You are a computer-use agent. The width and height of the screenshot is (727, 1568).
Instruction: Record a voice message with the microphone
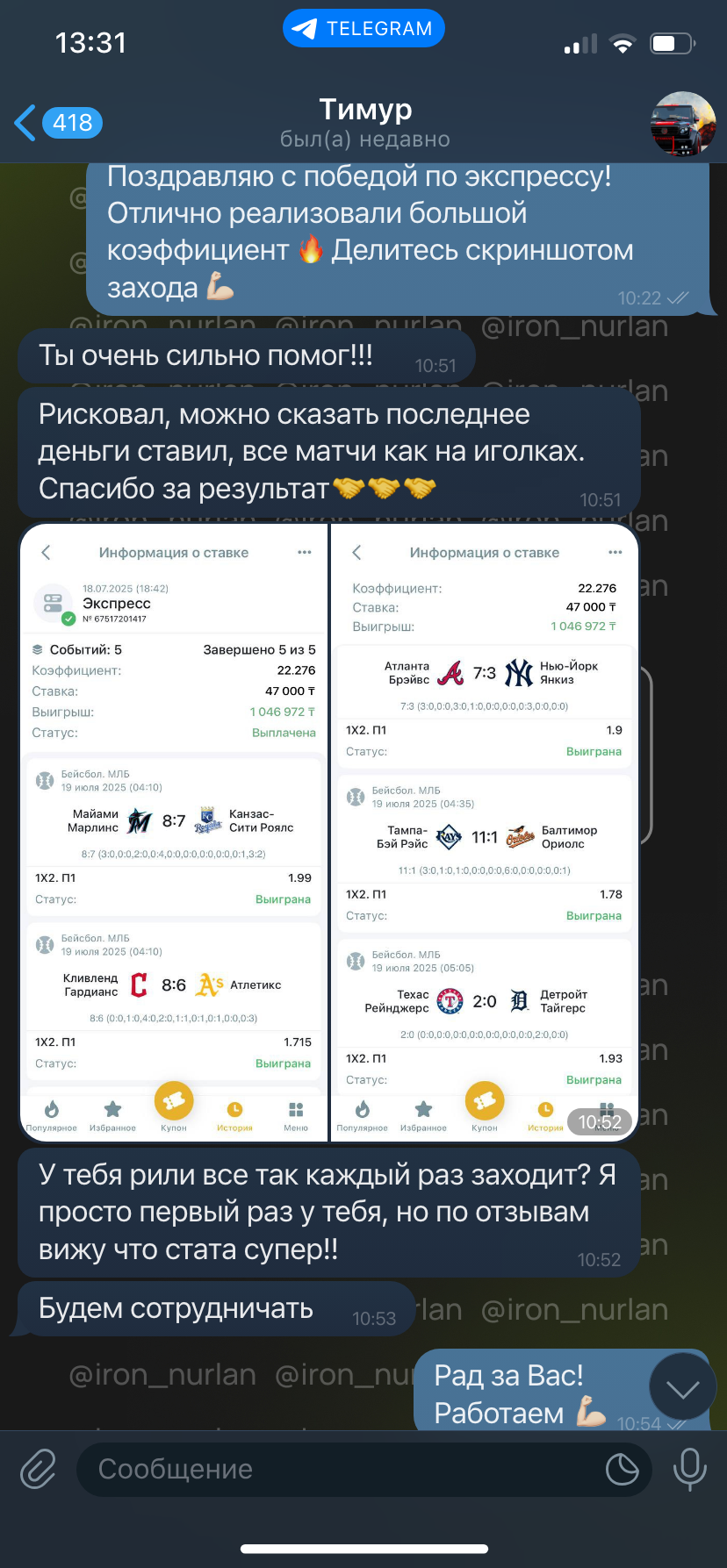pyautogui.click(x=689, y=1470)
